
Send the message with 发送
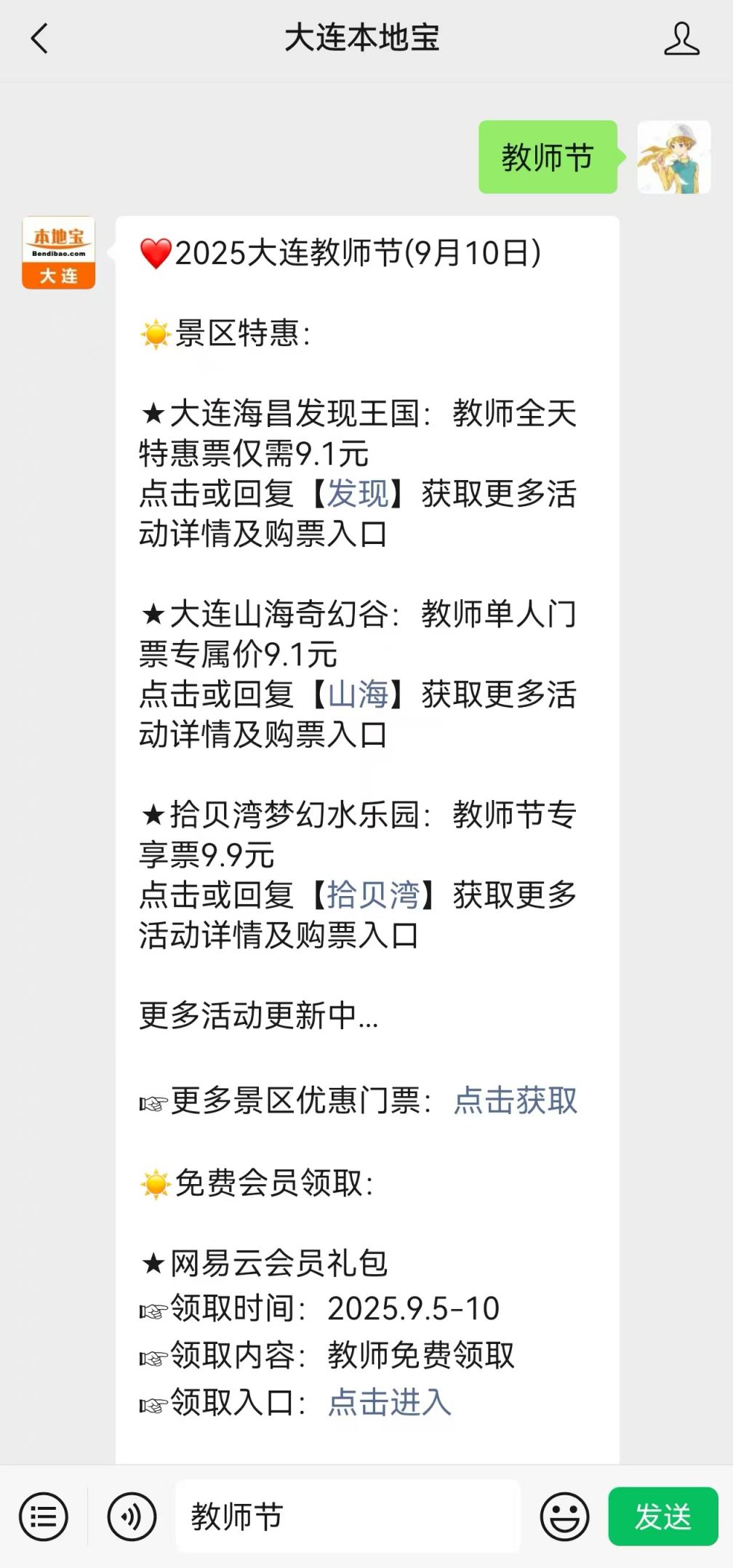pyautogui.click(x=662, y=1516)
